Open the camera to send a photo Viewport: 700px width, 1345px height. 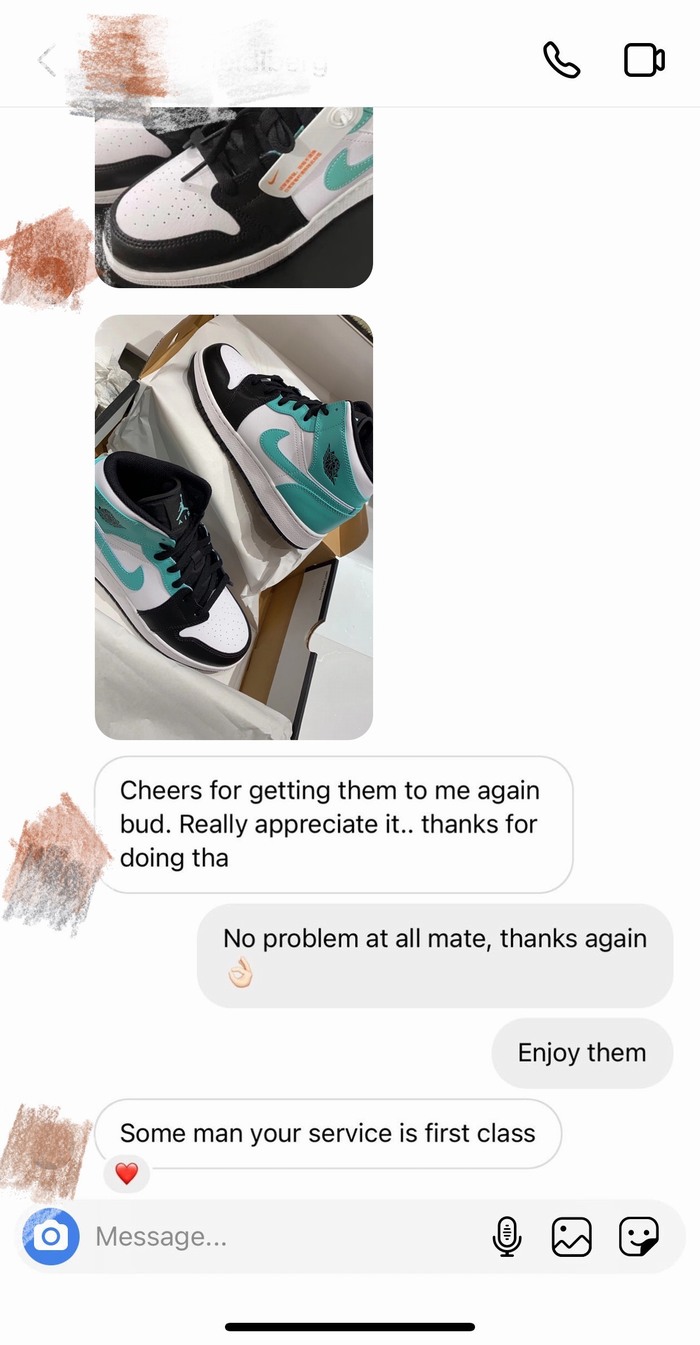click(x=50, y=1237)
